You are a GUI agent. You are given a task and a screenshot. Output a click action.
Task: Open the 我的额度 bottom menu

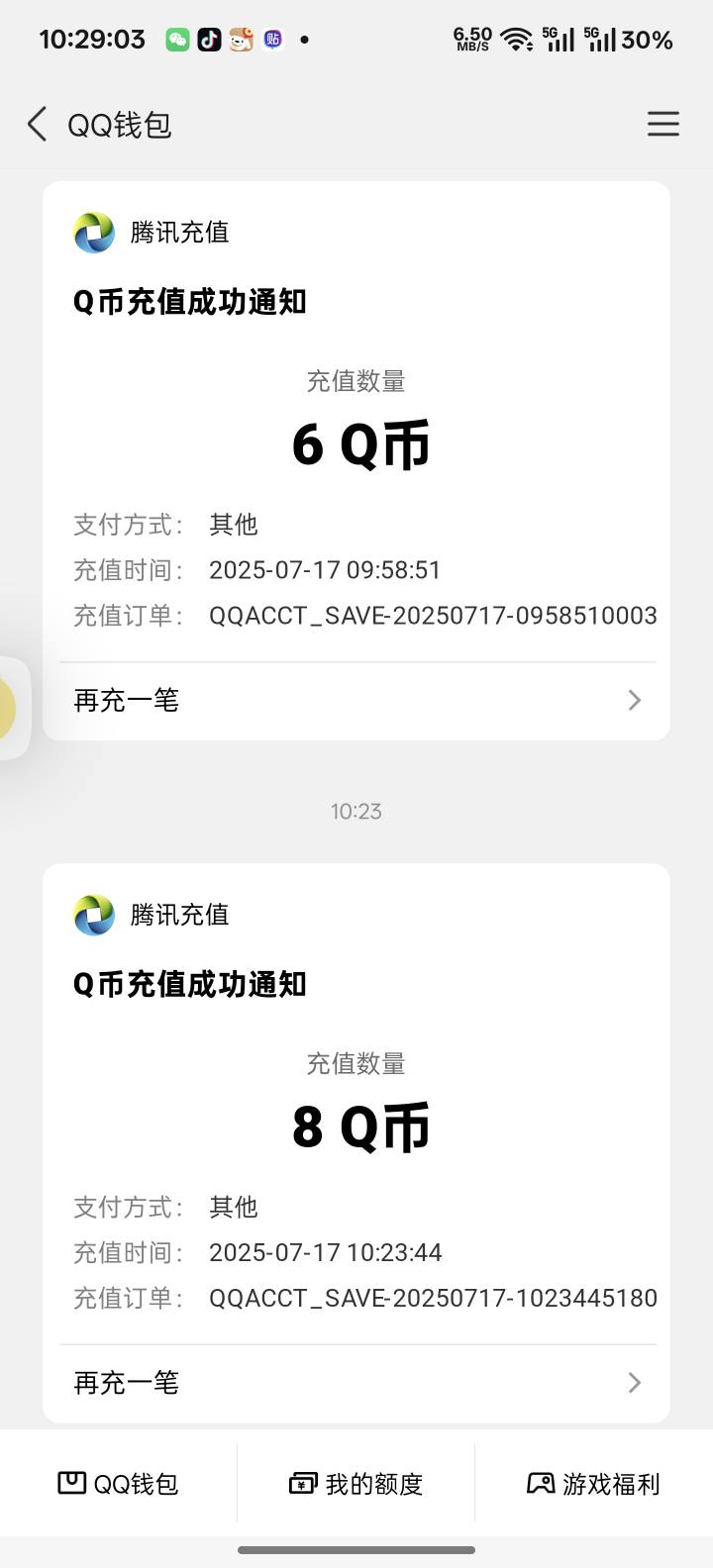[356, 1484]
